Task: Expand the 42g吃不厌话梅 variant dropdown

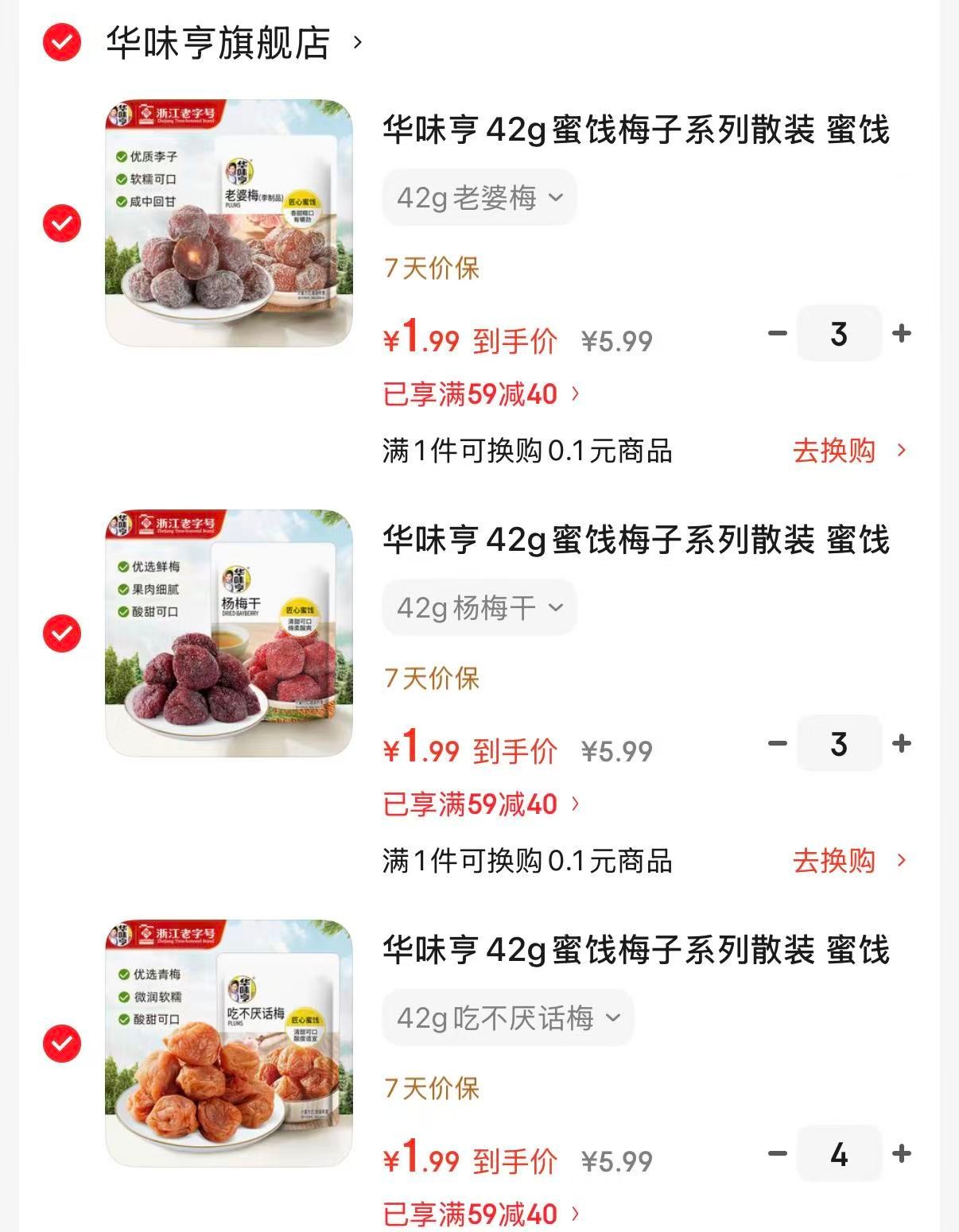Action: [508, 1018]
